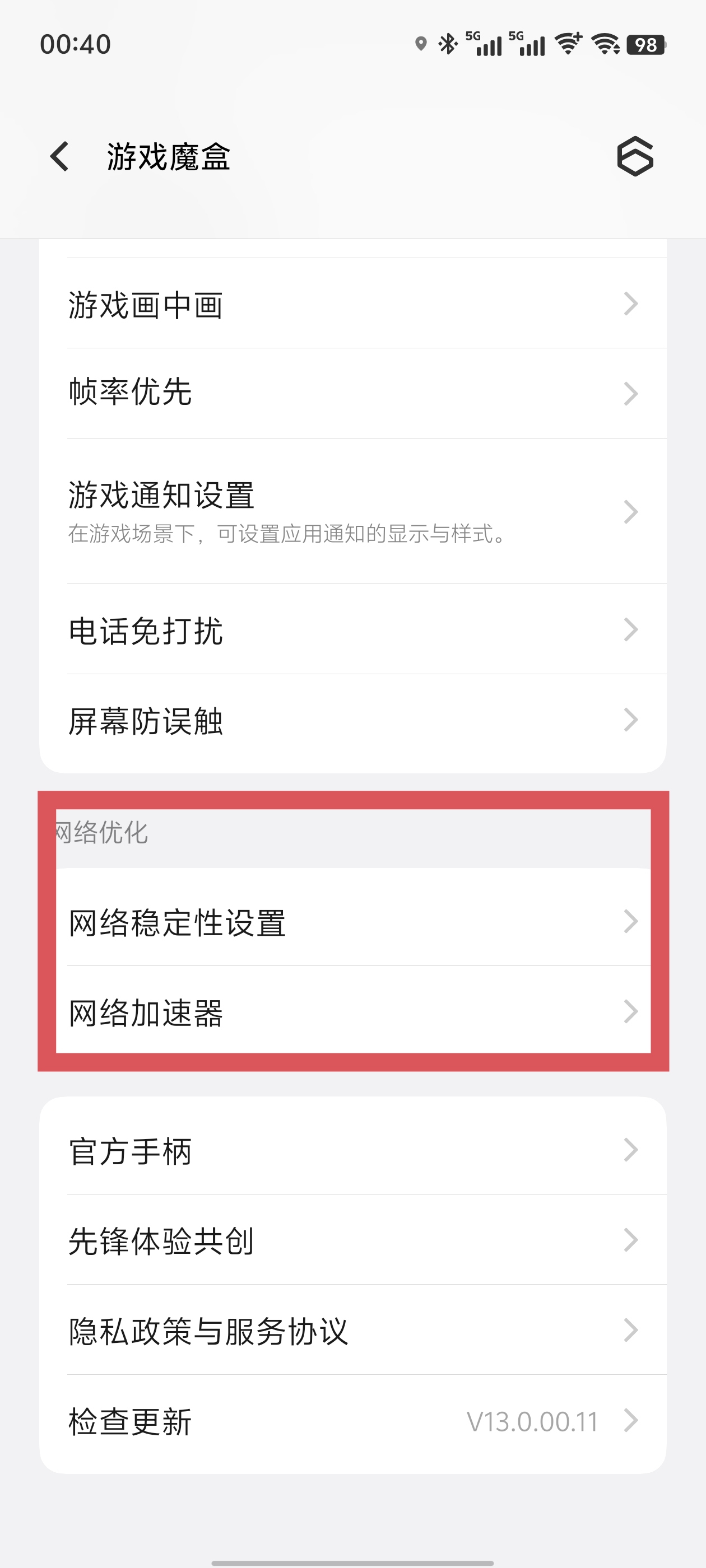View 隐私政策与服务协议
706x1568 pixels.
tap(352, 1330)
